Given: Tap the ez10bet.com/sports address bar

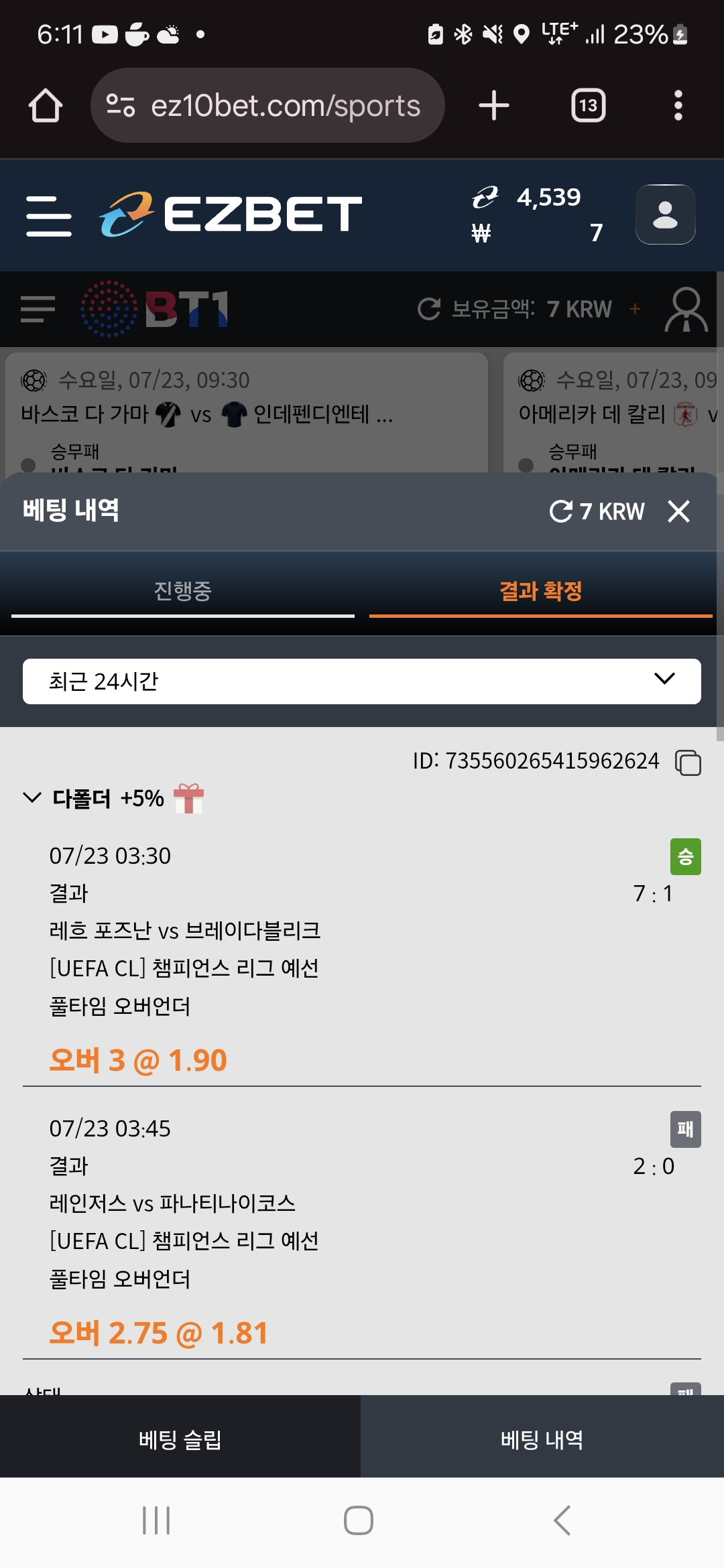Looking at the screenshot, I should click(x=267, y=105).
